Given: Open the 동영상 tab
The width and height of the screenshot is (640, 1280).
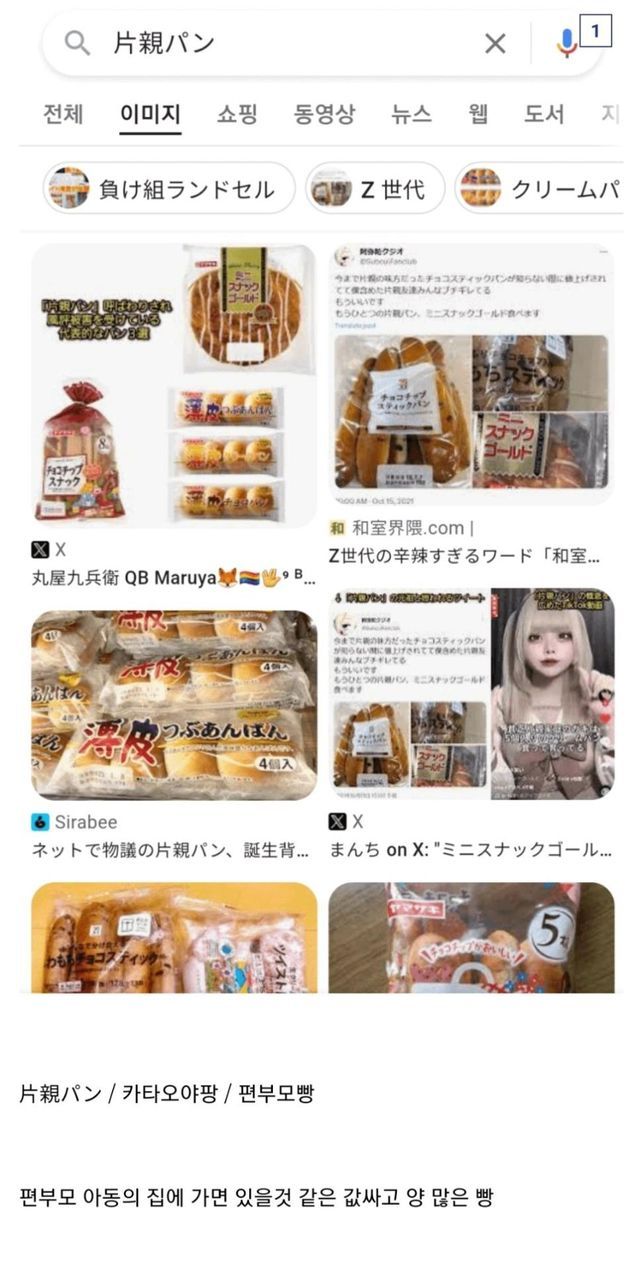Looking at the screenshot, I should tap(324, 114).
